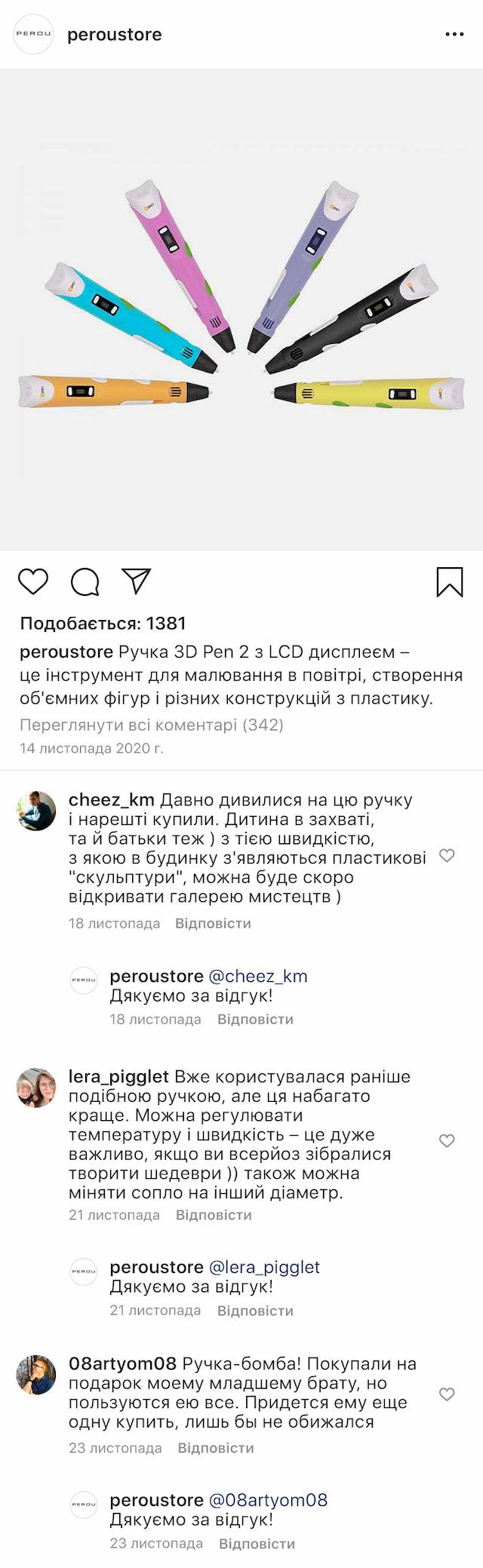The image size is (483, 1568).
Task: Reply to 08artyom08's comment
Action: (x=215, y=1448)
